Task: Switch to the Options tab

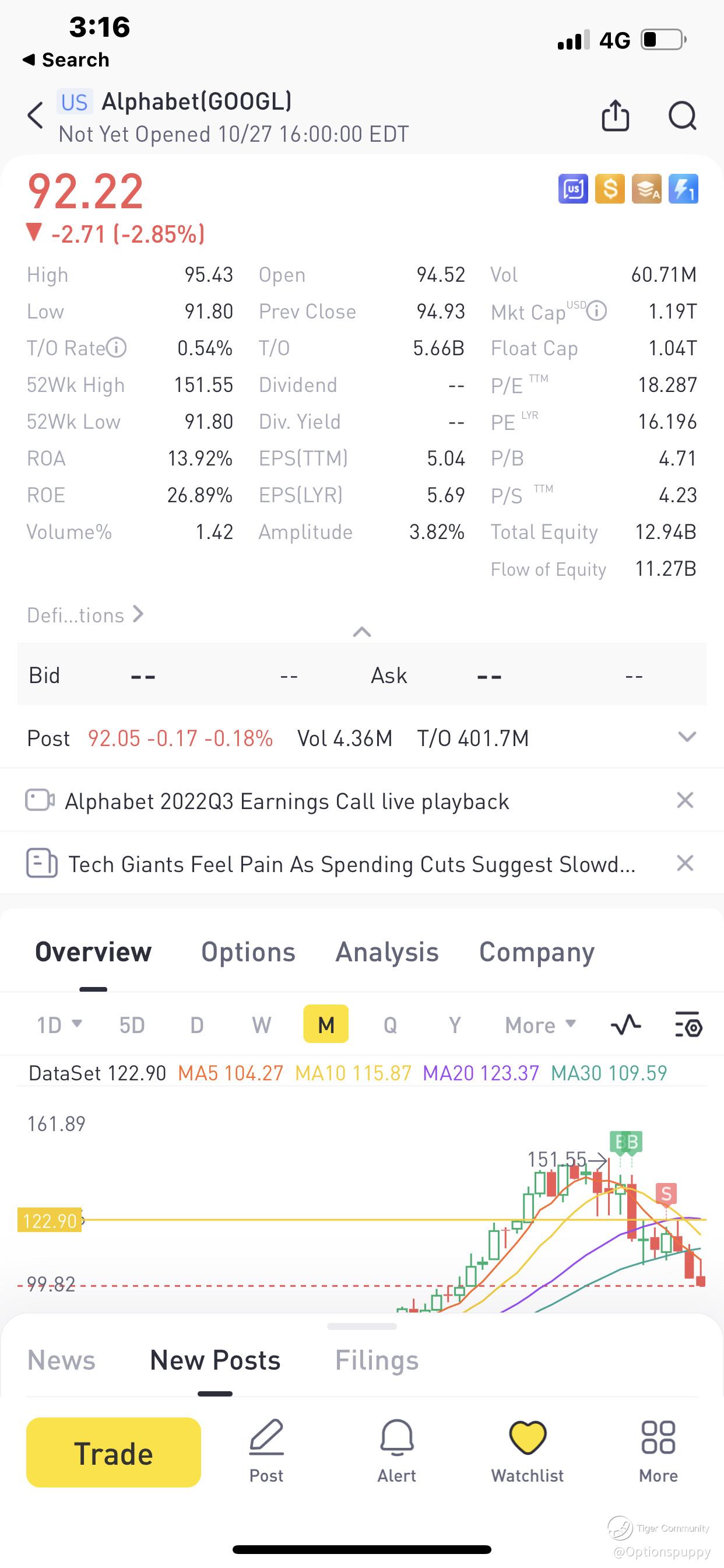Action: click(248, 952)
